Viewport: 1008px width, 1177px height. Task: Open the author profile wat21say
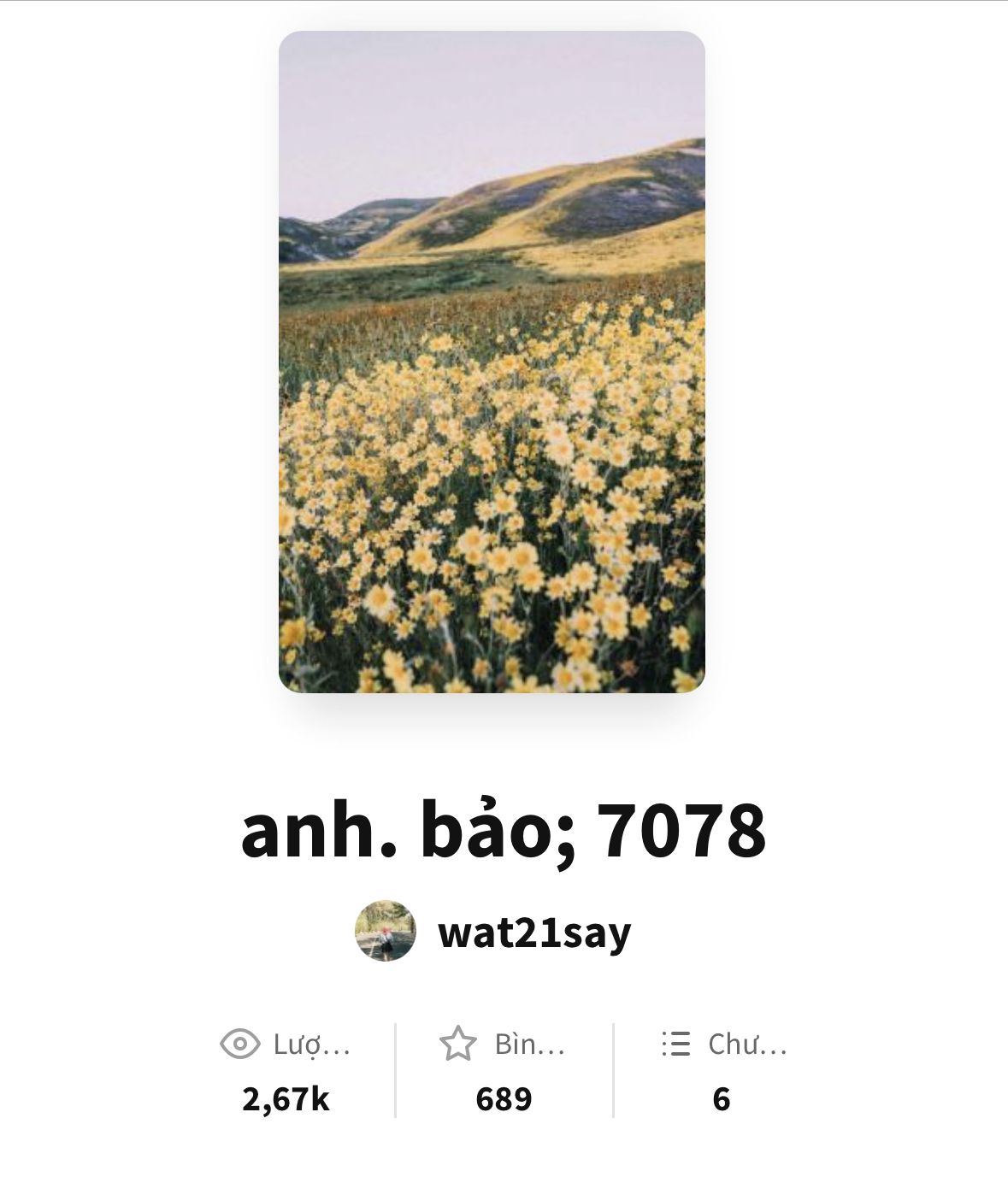(x=533, y=932)
